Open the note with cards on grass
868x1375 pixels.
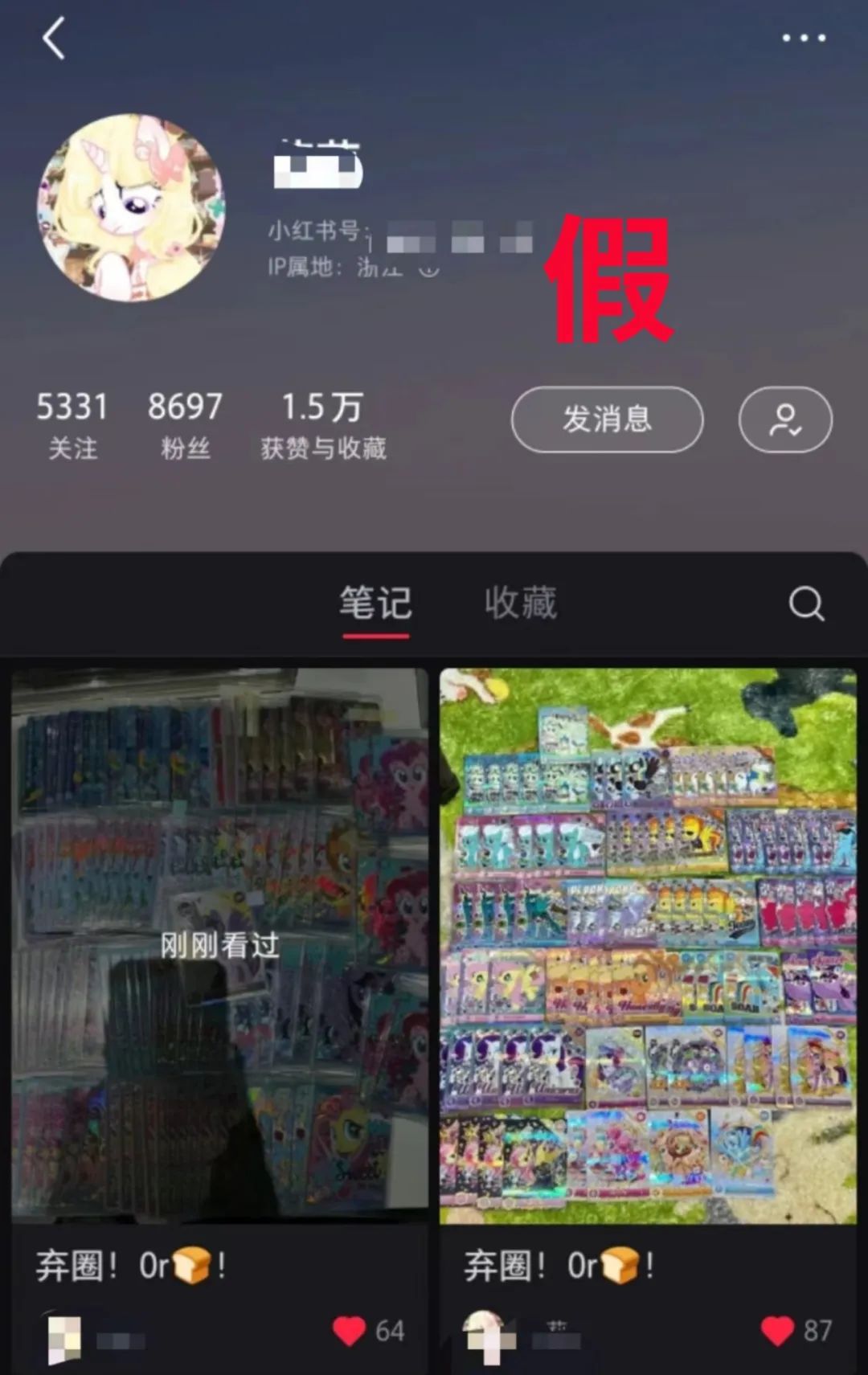point(648,945)
